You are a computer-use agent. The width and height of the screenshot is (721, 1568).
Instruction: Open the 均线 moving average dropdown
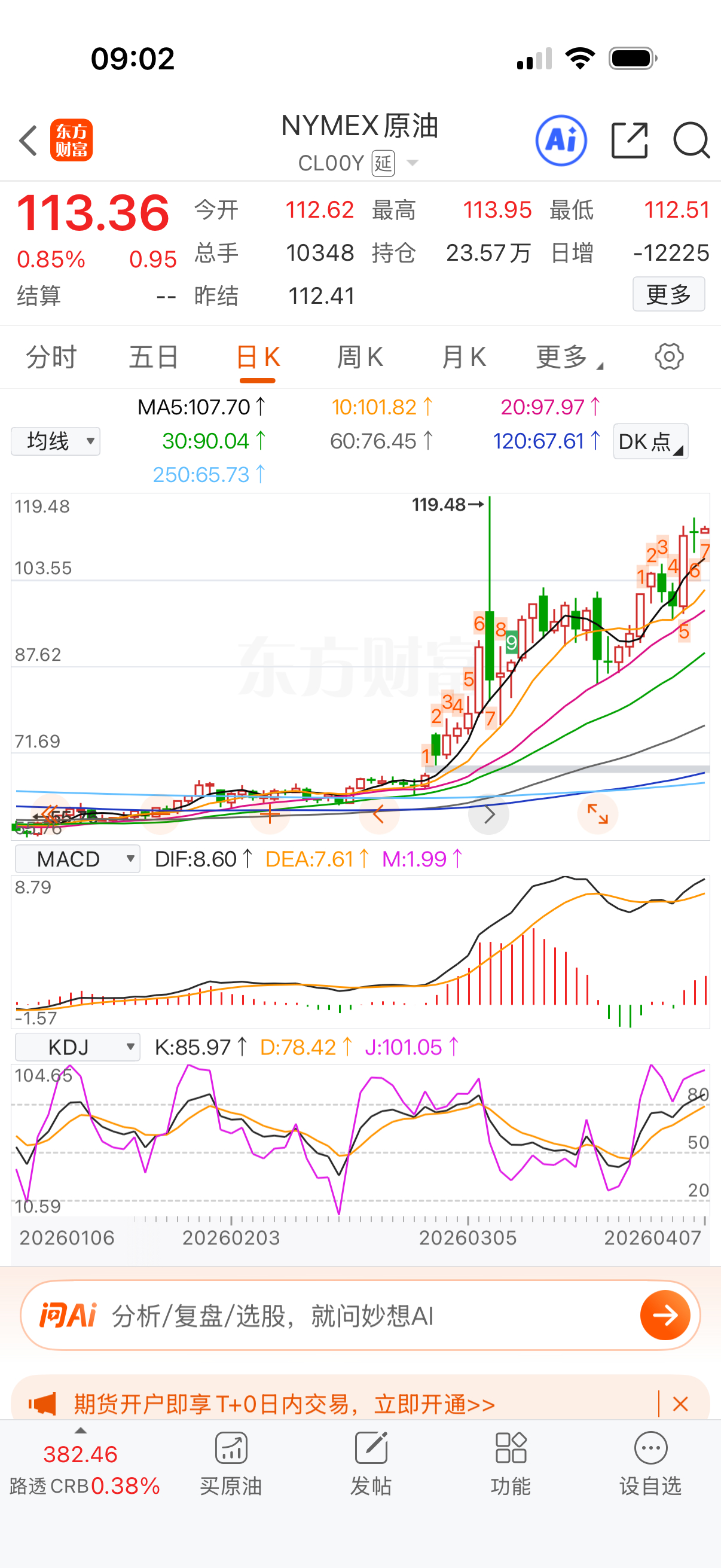coord(55,441)
